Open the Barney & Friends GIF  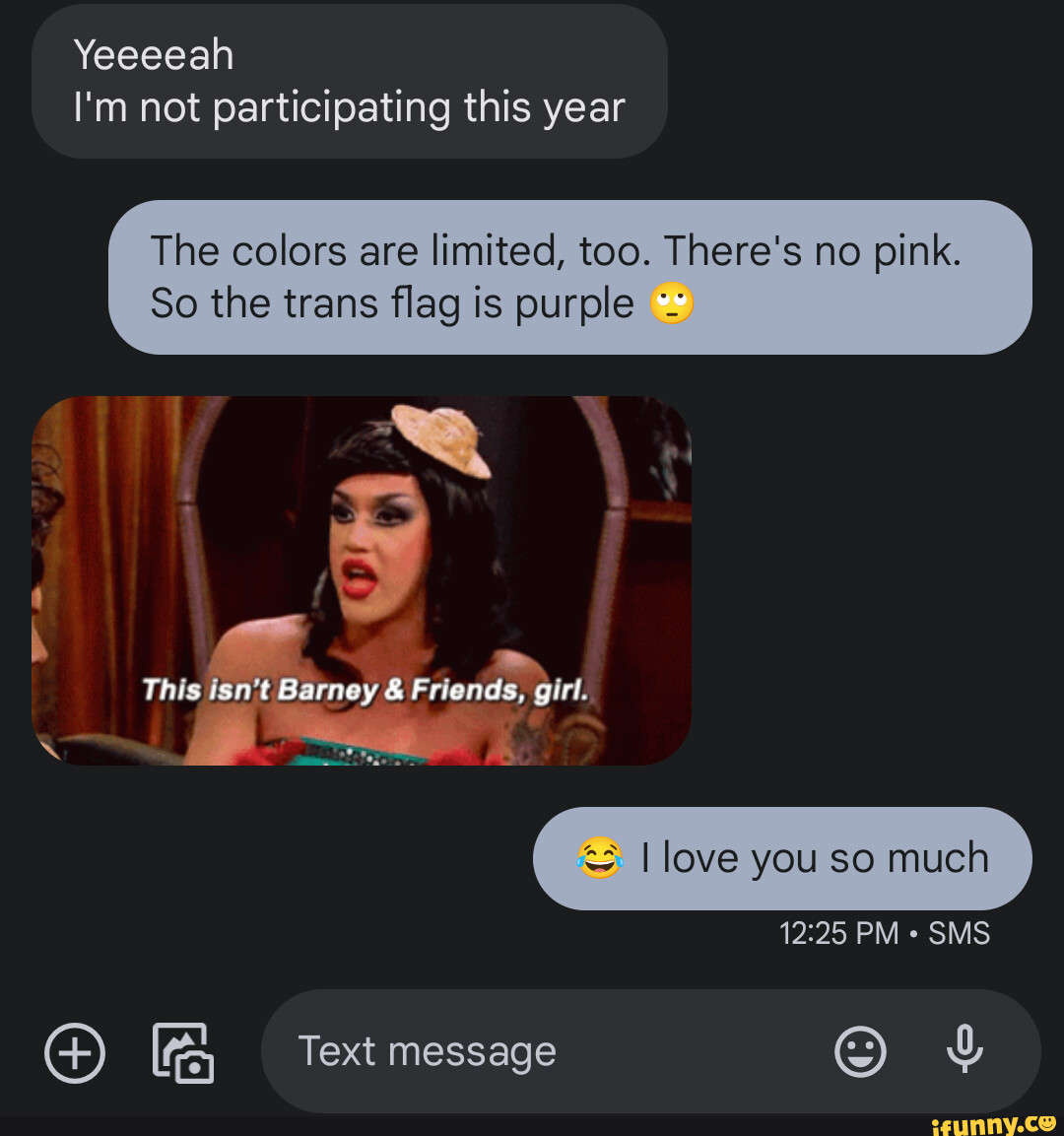[361, 580]
